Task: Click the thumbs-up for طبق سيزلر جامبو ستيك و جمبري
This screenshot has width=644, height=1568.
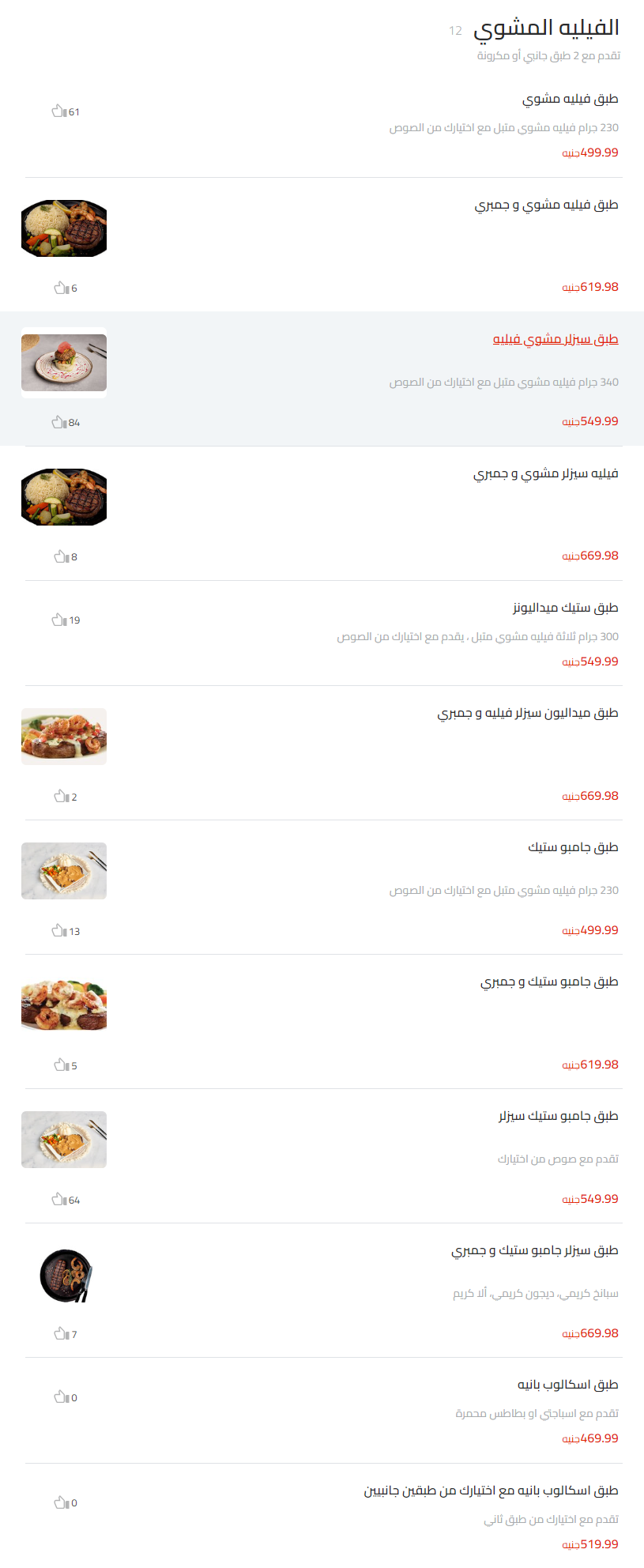Action: click(x=60, y=1333)
